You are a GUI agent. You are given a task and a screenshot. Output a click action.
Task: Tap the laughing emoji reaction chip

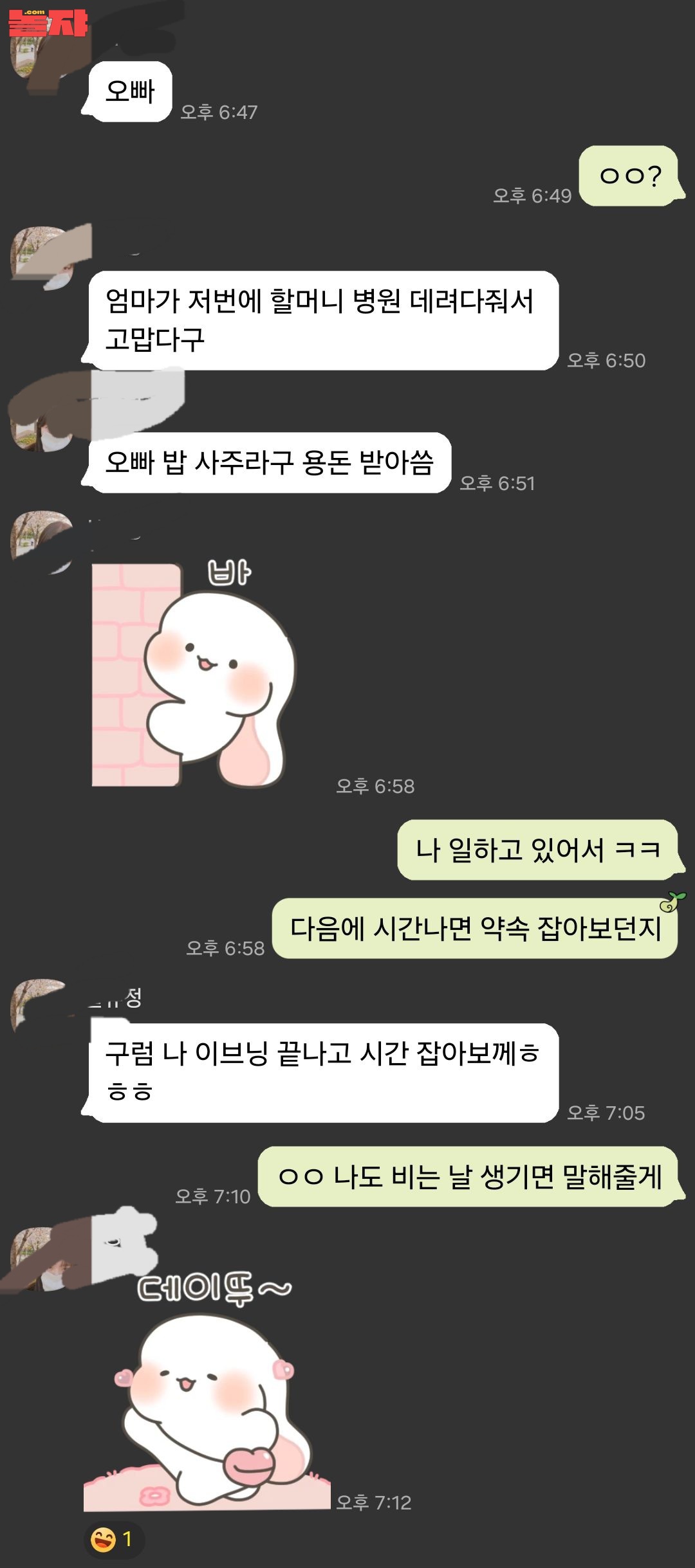[x=114, y=1539]
